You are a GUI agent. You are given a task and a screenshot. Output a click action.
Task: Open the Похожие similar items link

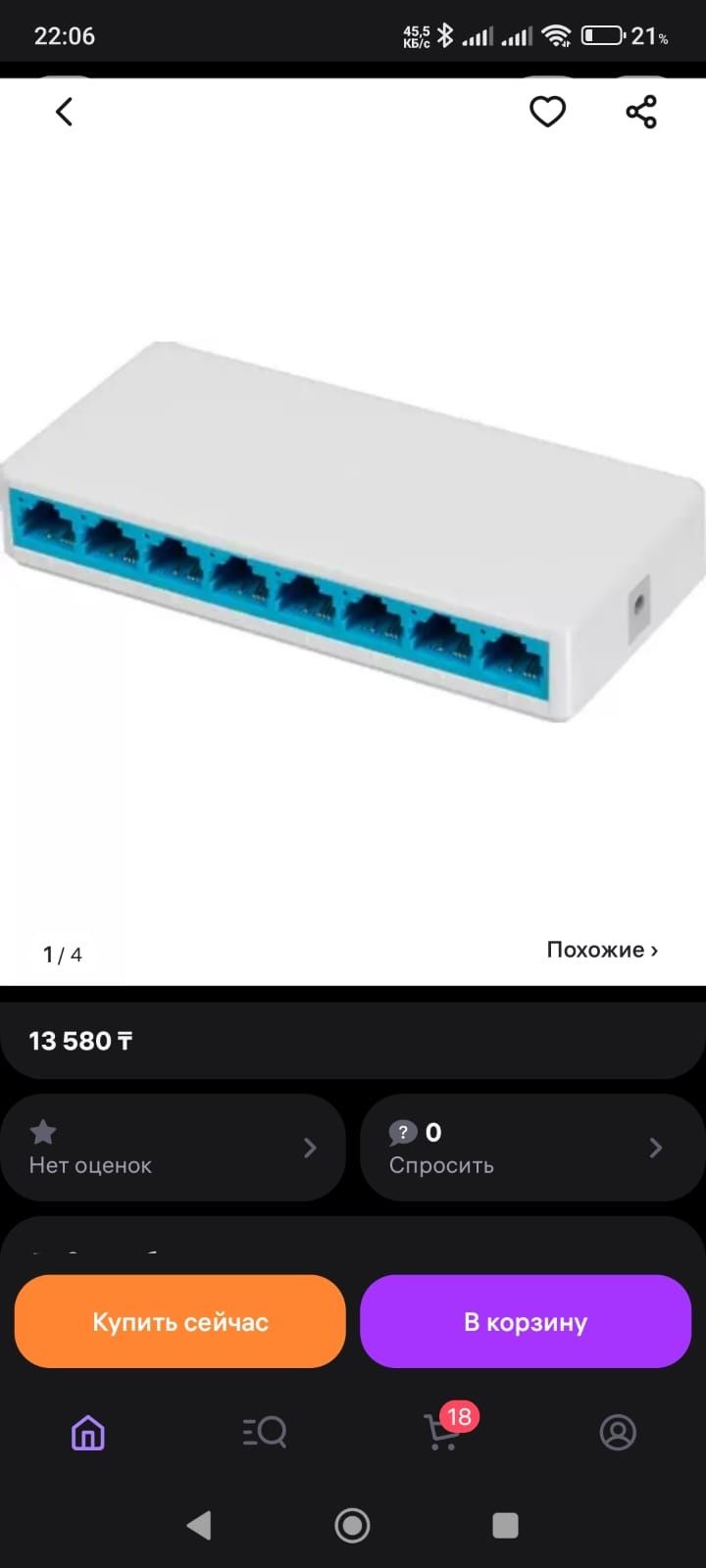[x=601, y=950]
